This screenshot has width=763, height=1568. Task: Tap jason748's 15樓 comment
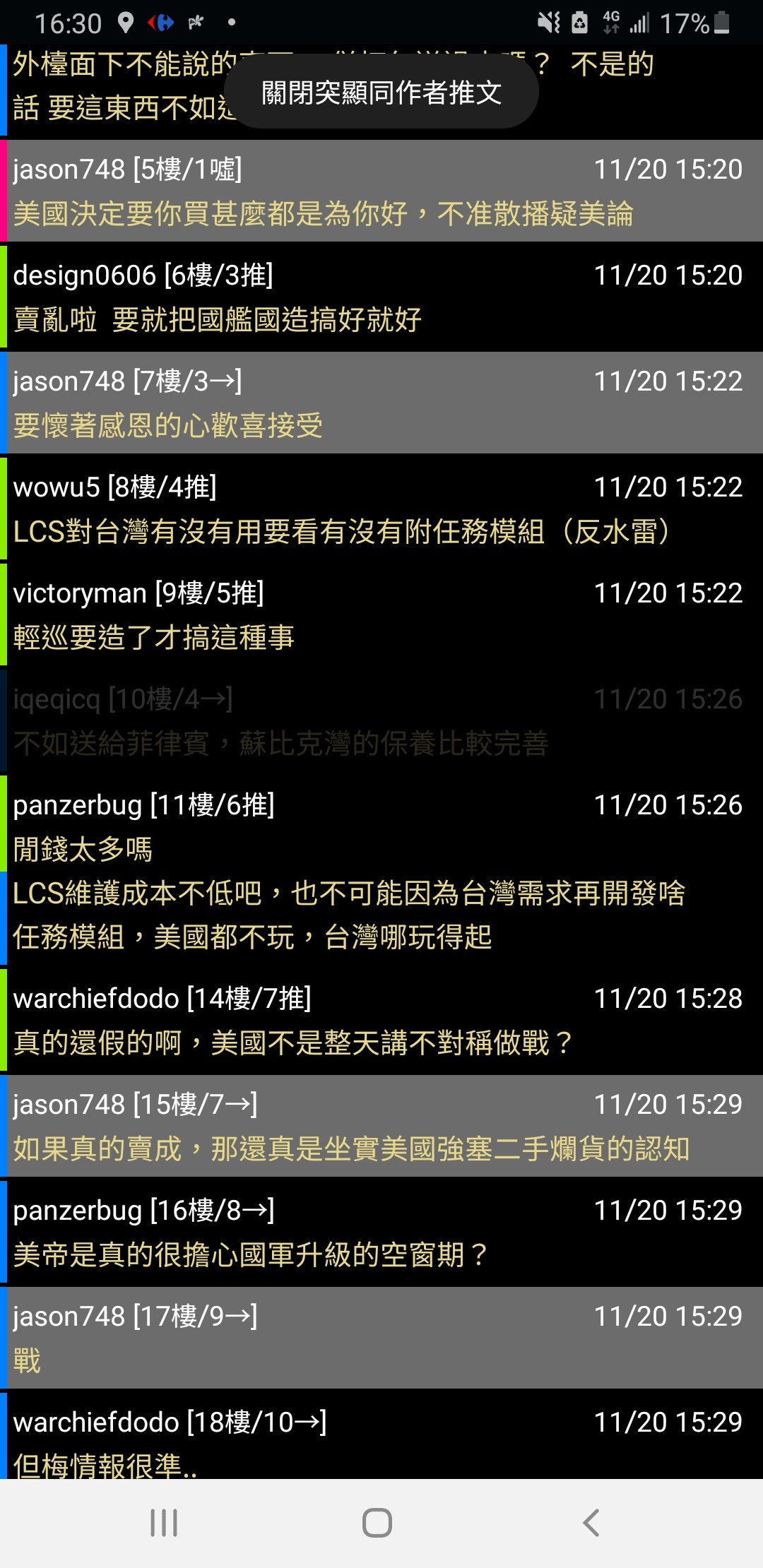click(x=381, y=1126)
